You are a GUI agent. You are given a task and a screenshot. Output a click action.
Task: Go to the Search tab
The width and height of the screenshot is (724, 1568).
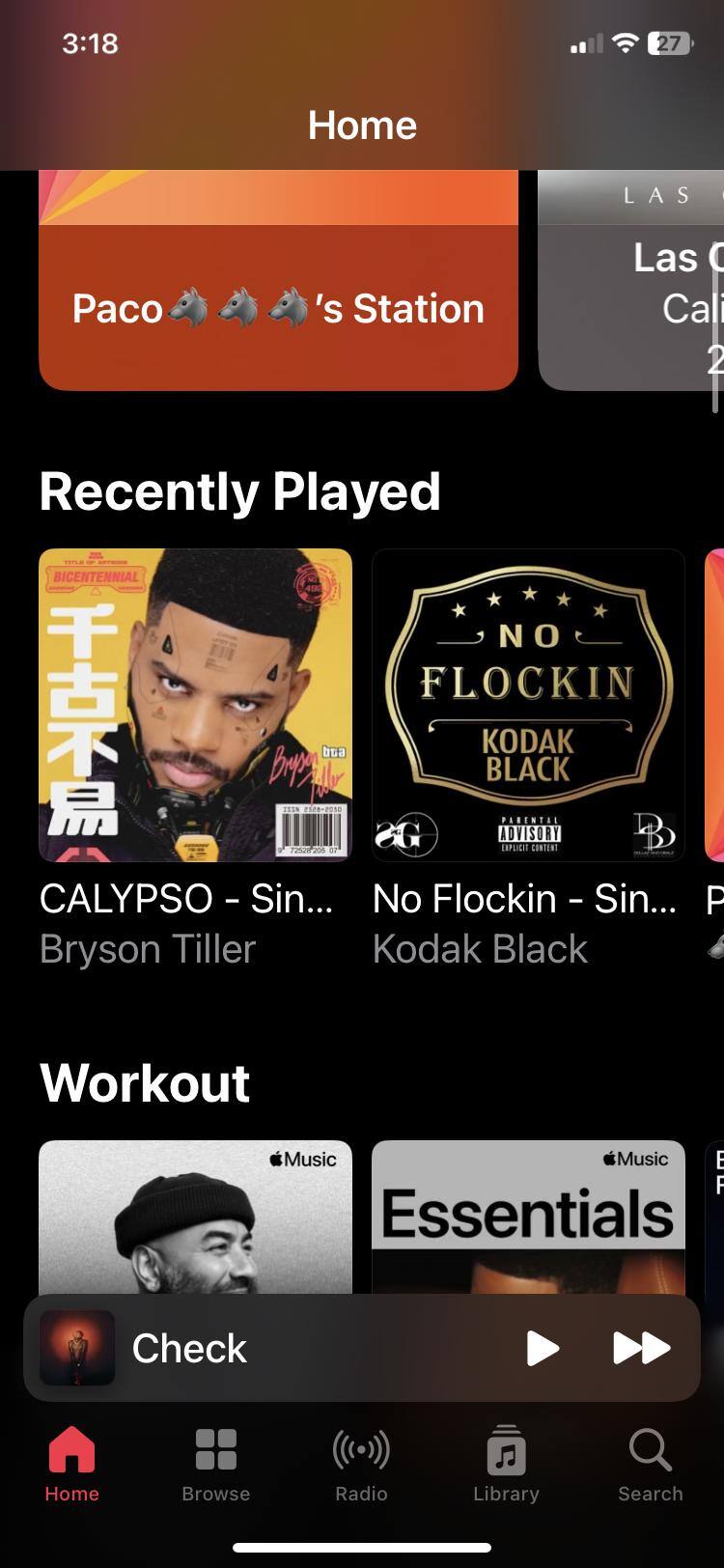click(650, 1464)
